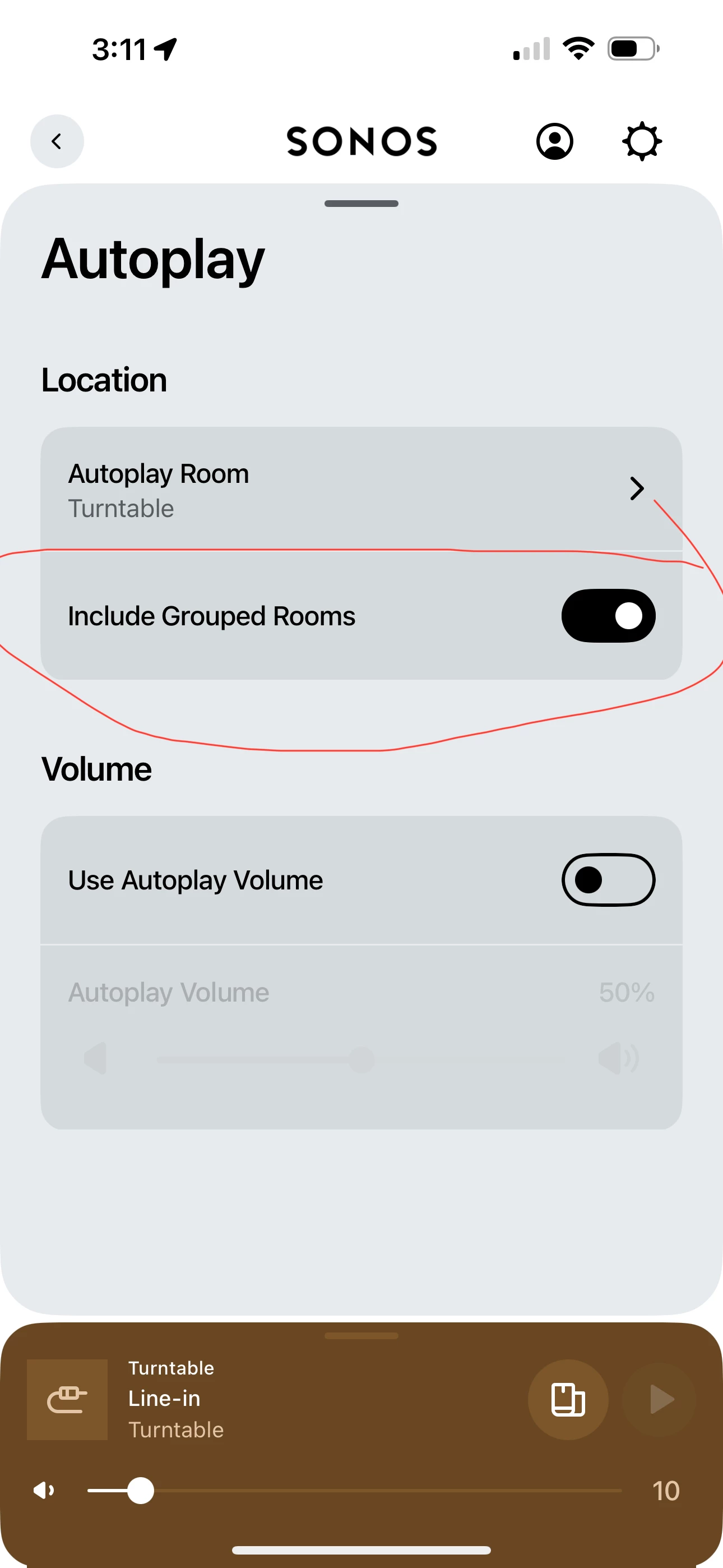Play the Turntable Line-in source
The height and width of the screenshot is (1568, 723).
tap(660, 1399)
